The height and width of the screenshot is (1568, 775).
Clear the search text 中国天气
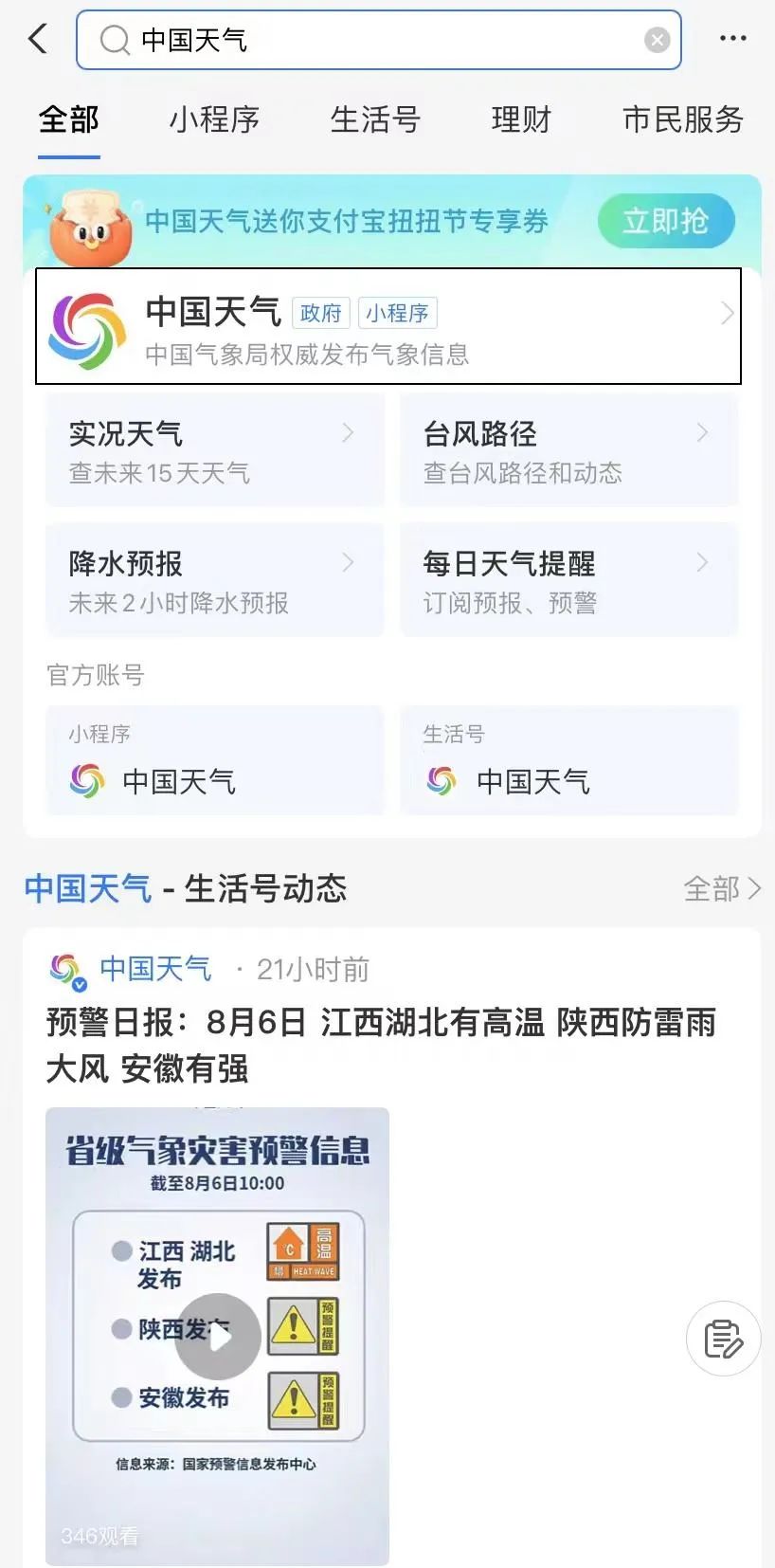tap(657, 40)
